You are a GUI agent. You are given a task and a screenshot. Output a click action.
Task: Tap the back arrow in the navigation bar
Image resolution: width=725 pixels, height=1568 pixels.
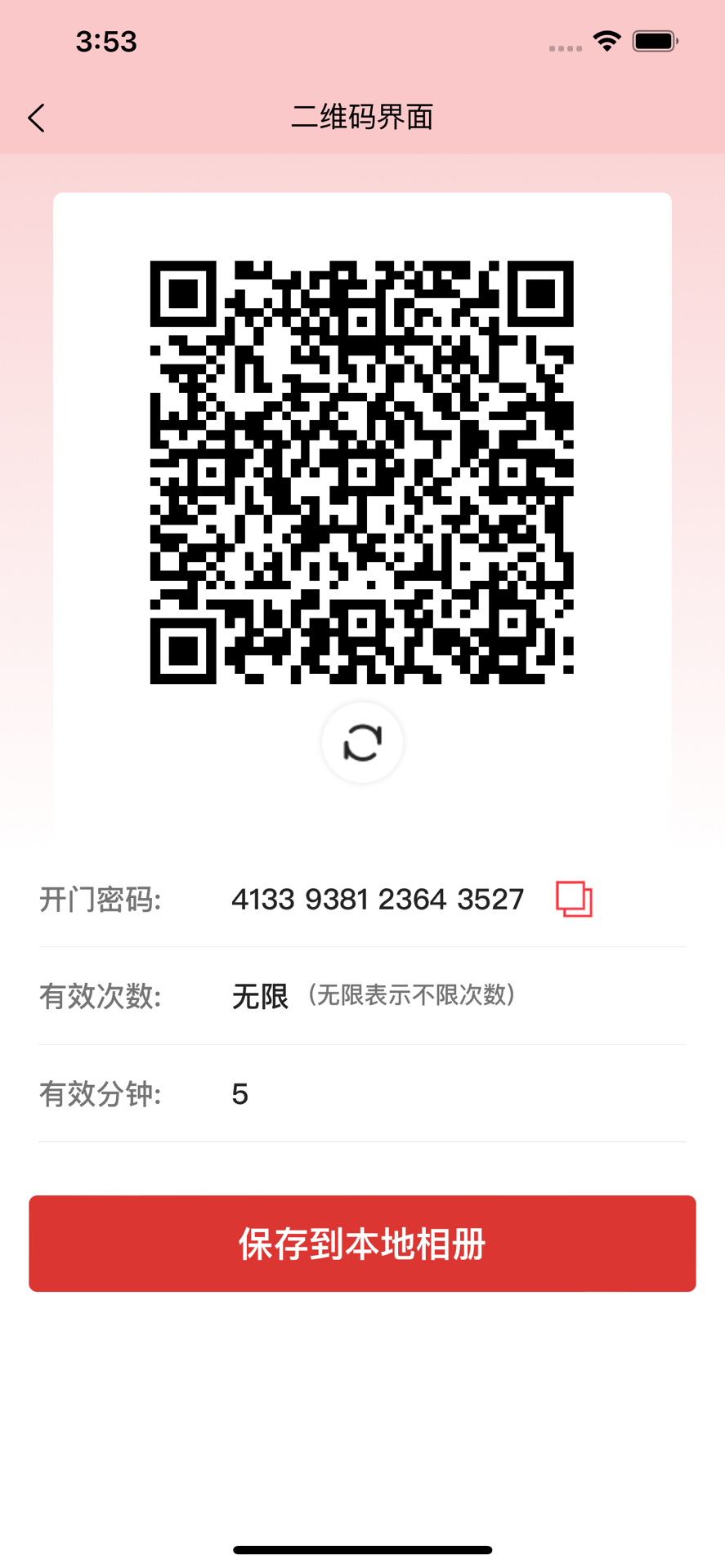tap(36, 118)
